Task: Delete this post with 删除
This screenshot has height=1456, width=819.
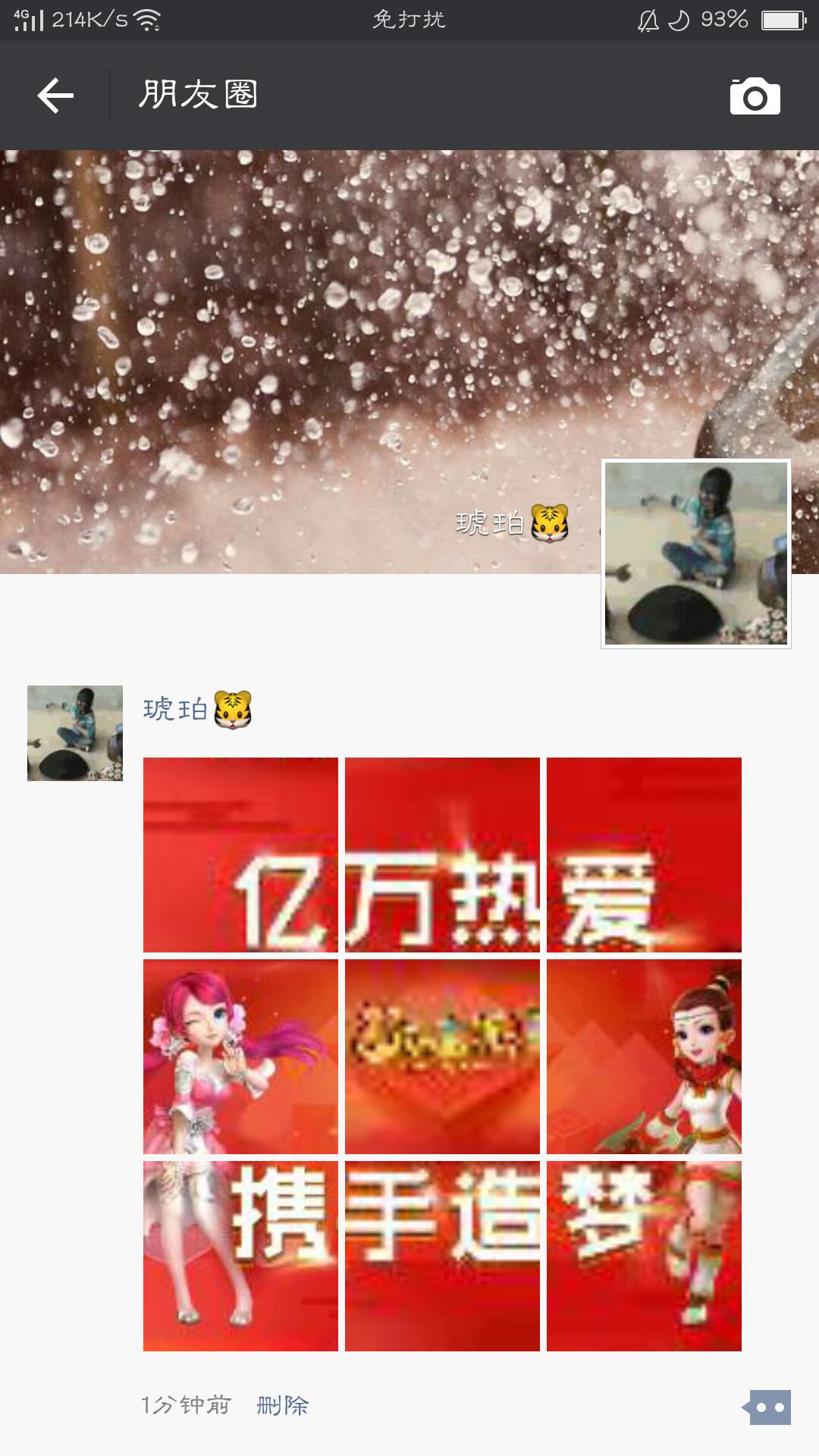Action: click(x=283, y=1405)
